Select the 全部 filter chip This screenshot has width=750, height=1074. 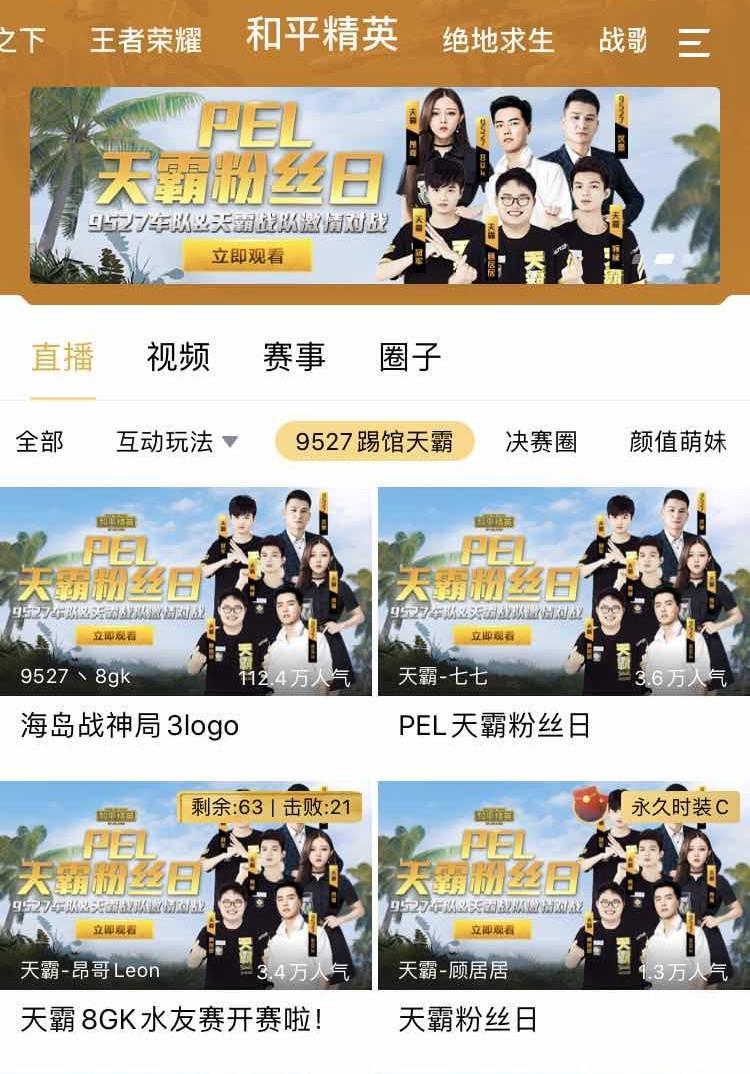pos(40,441)
